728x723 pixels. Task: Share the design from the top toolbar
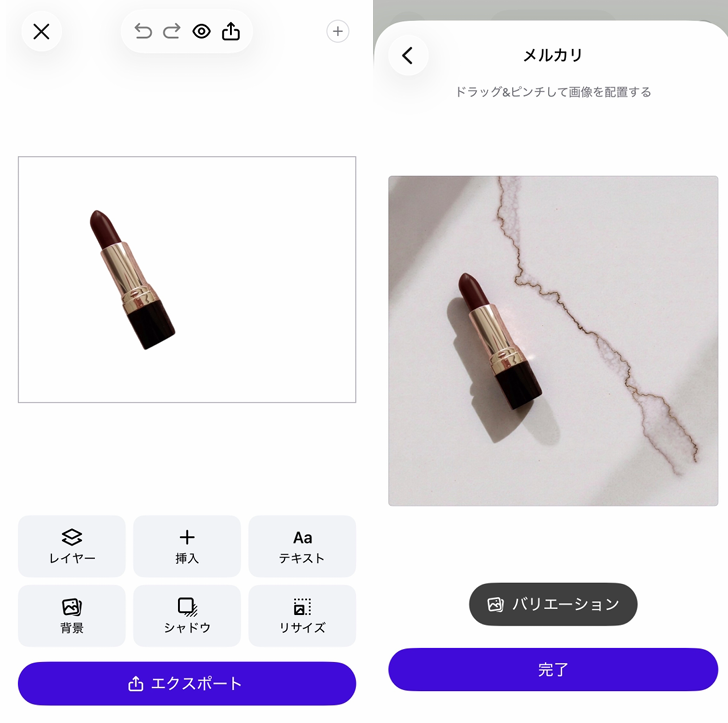point(231,32)
